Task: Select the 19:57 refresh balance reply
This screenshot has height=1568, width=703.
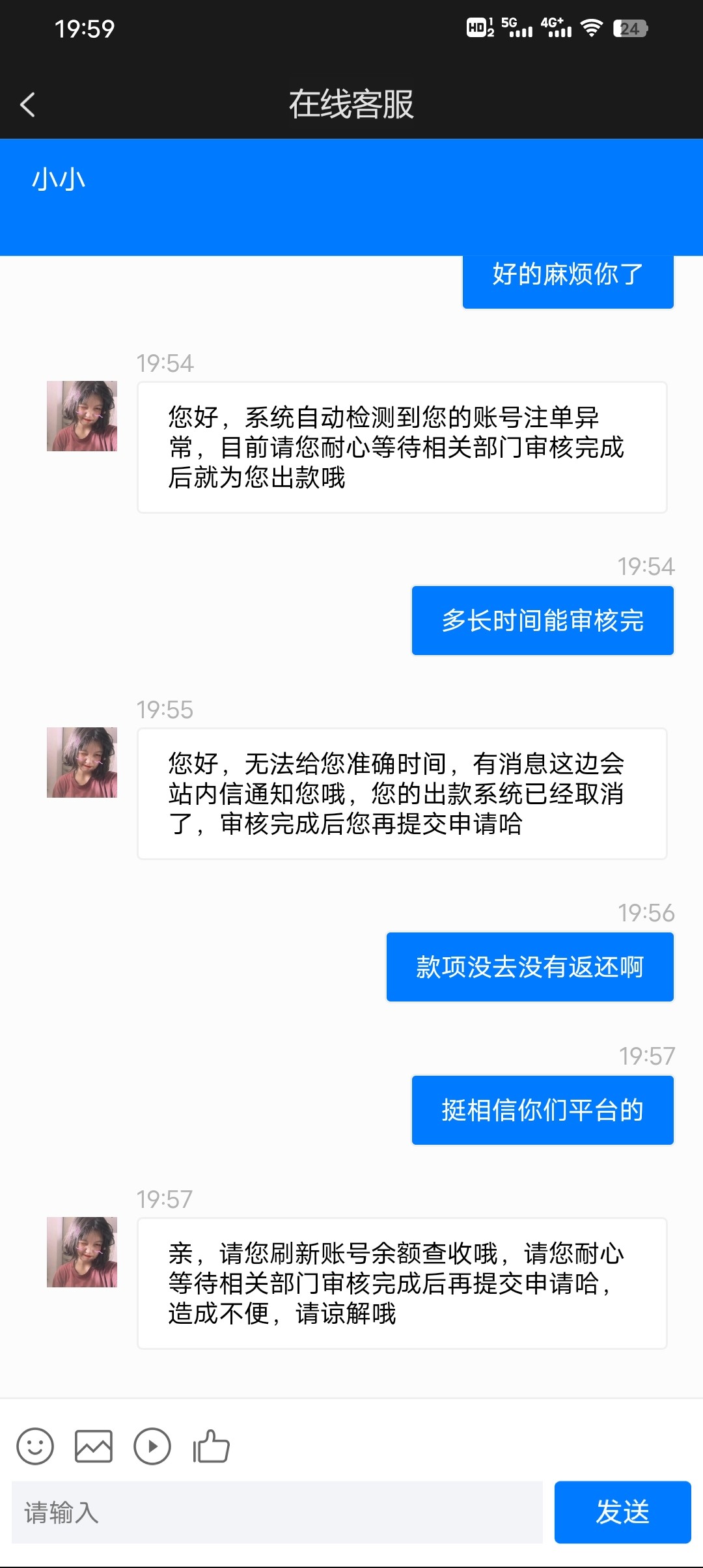Action: tap(400, 1284)
